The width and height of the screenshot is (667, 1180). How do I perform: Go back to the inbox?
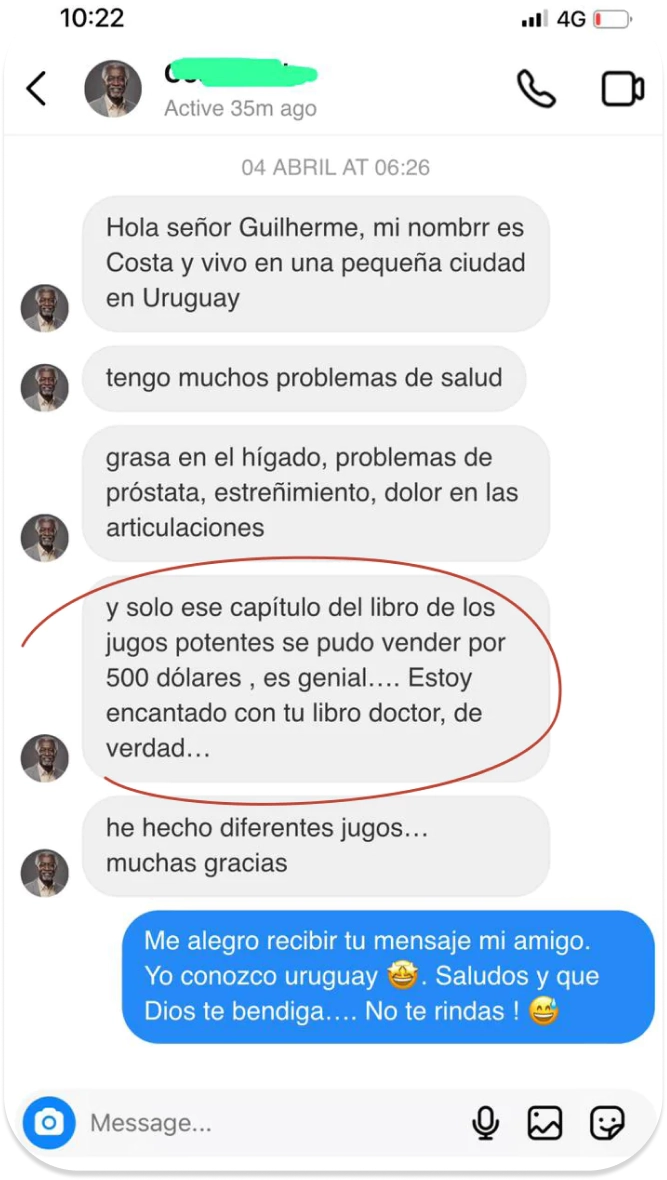36,89
